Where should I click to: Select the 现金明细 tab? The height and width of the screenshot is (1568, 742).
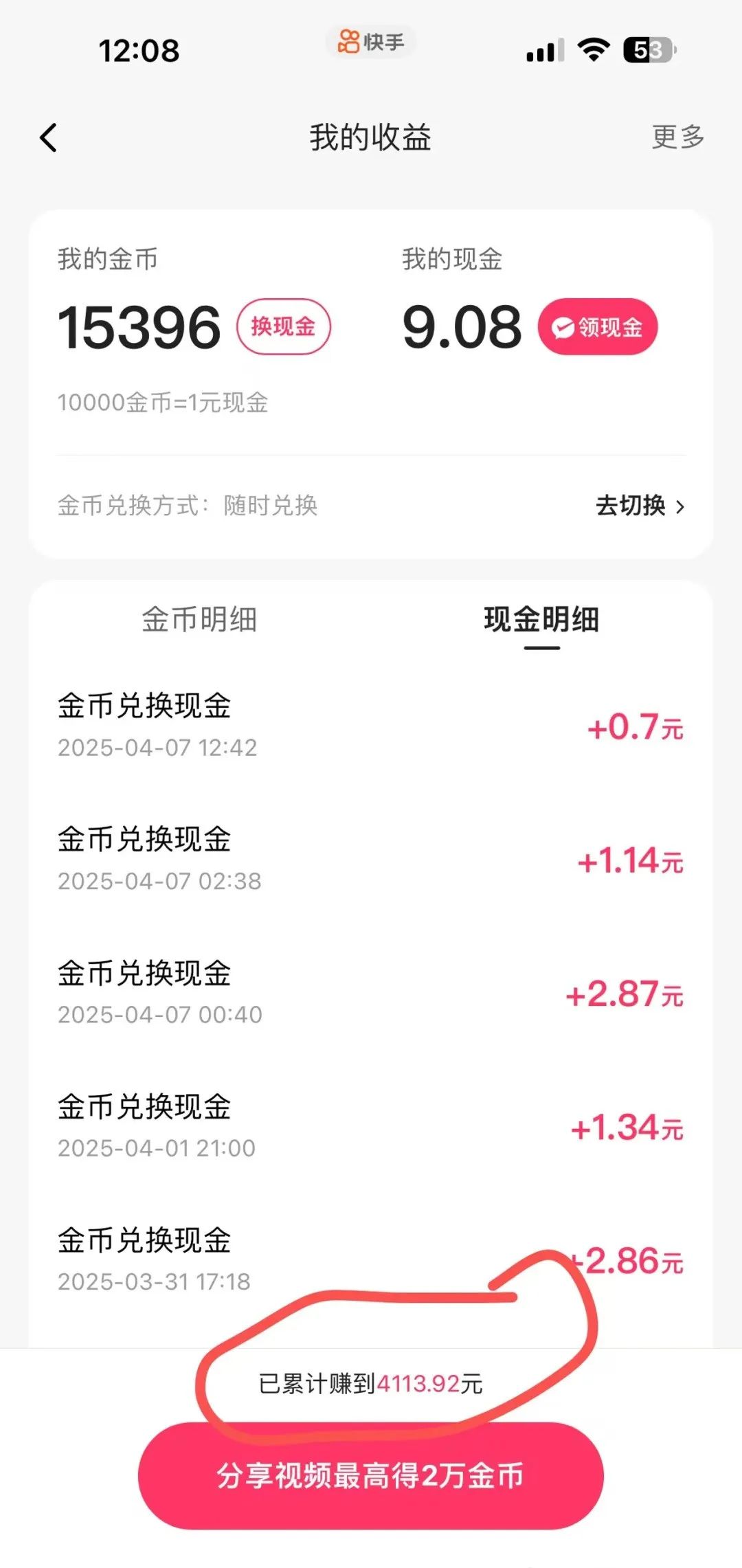click(541, 619)
